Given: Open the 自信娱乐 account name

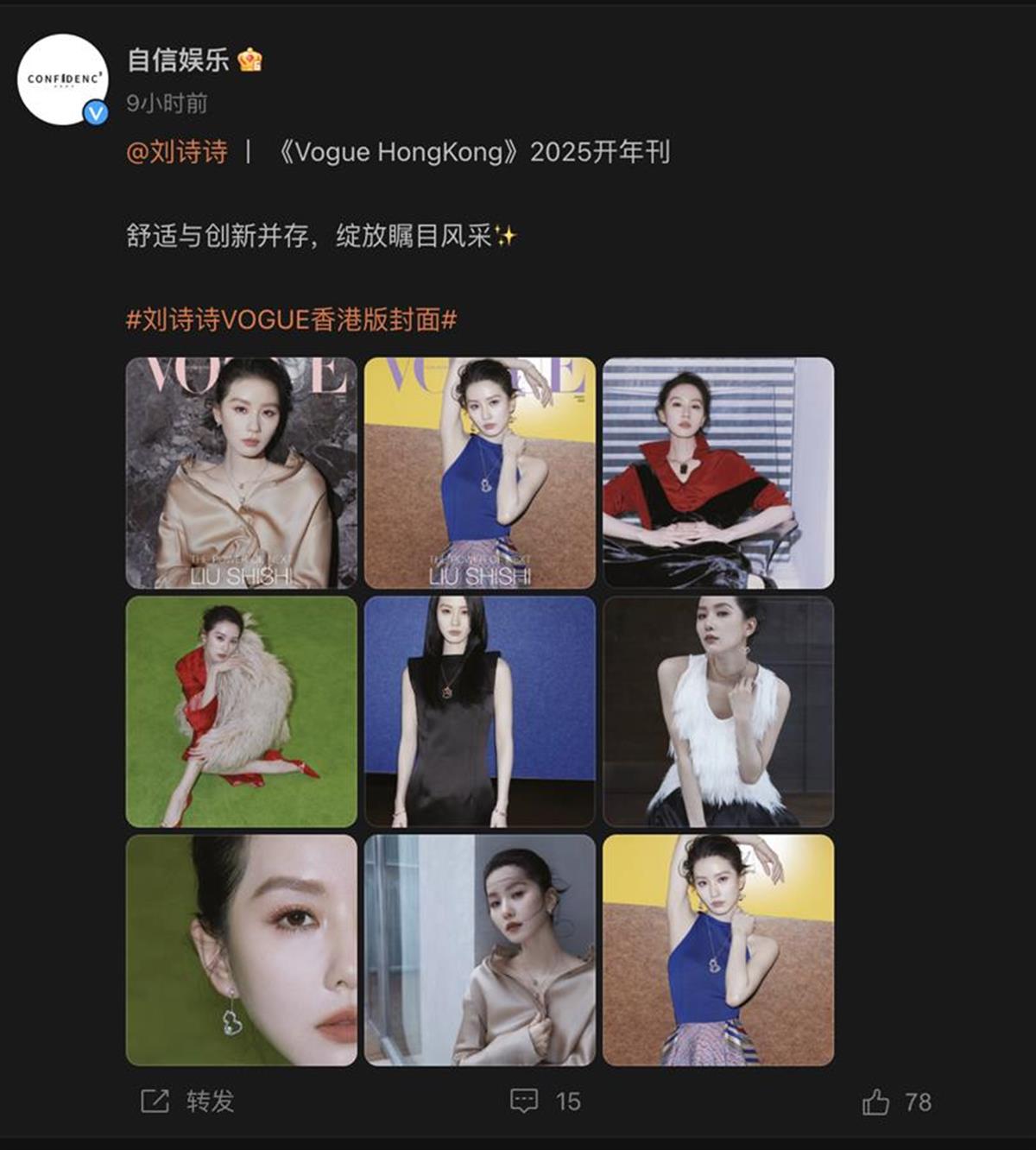Looking at the screenshot, I should (178, 60).
